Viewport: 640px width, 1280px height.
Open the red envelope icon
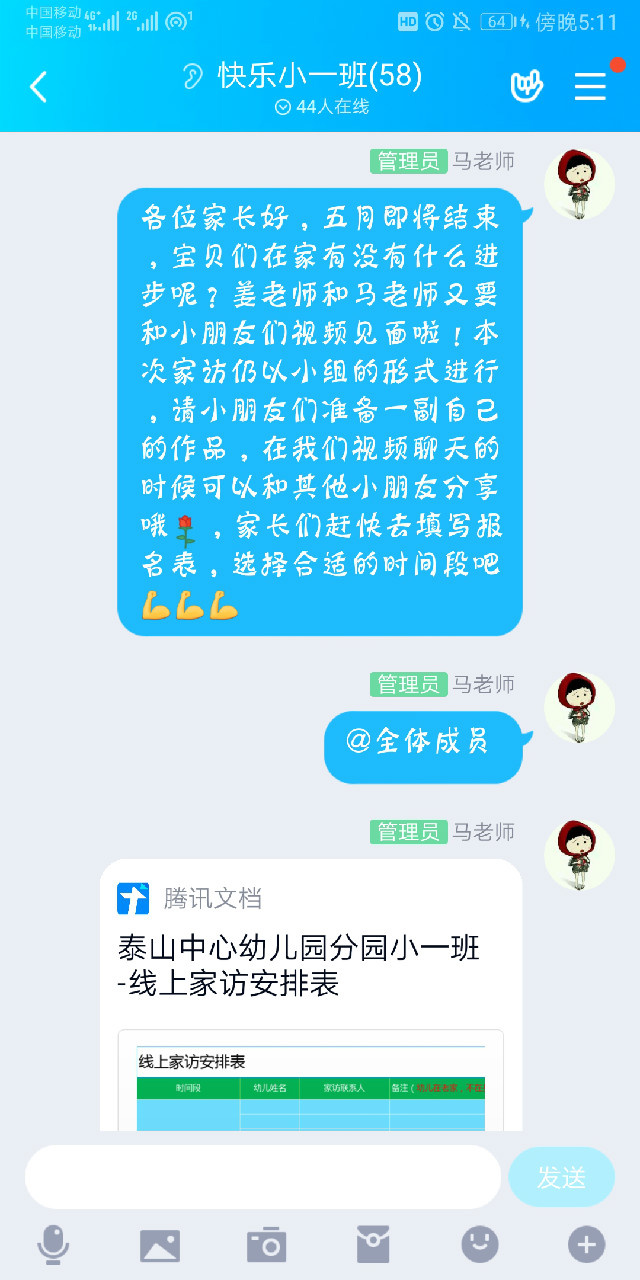pyautogui.click(x=373, y=1245)
